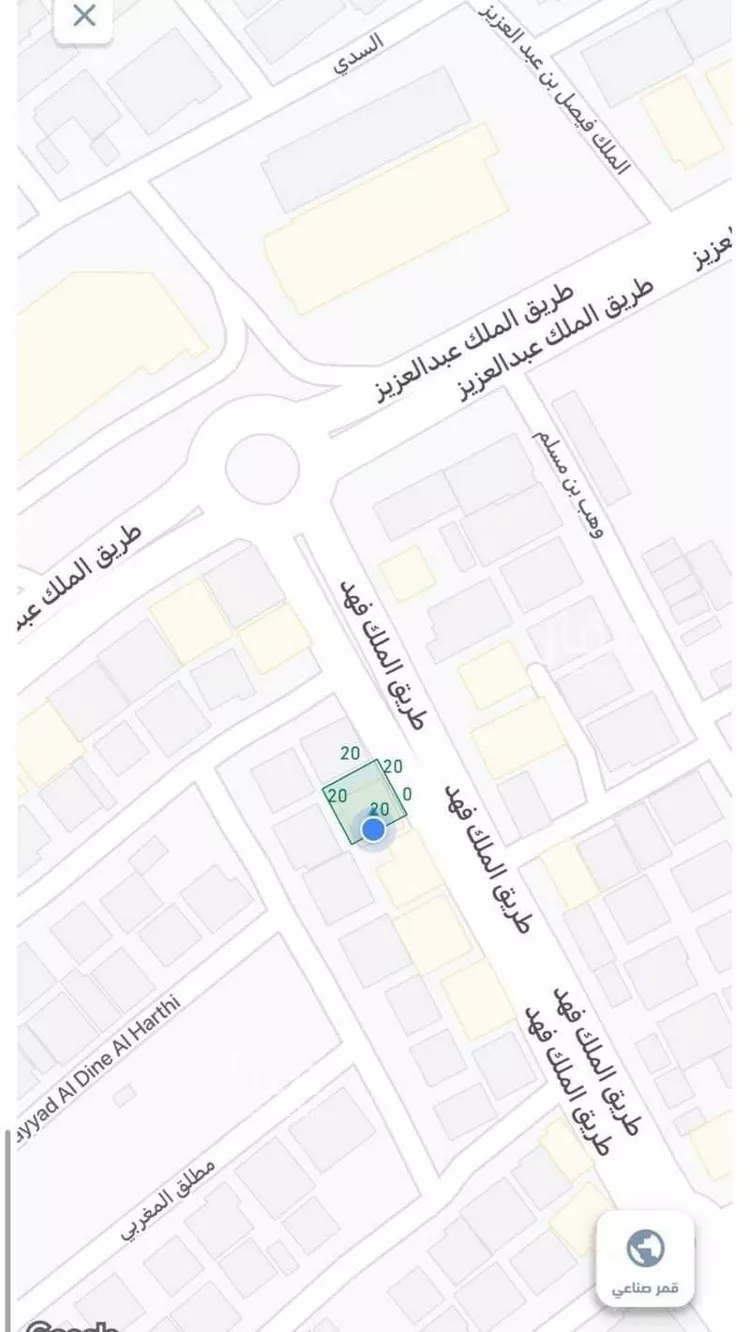Select the blue current location dot
The width and height of the screenshot is (750, 1332).
point(373,828)
